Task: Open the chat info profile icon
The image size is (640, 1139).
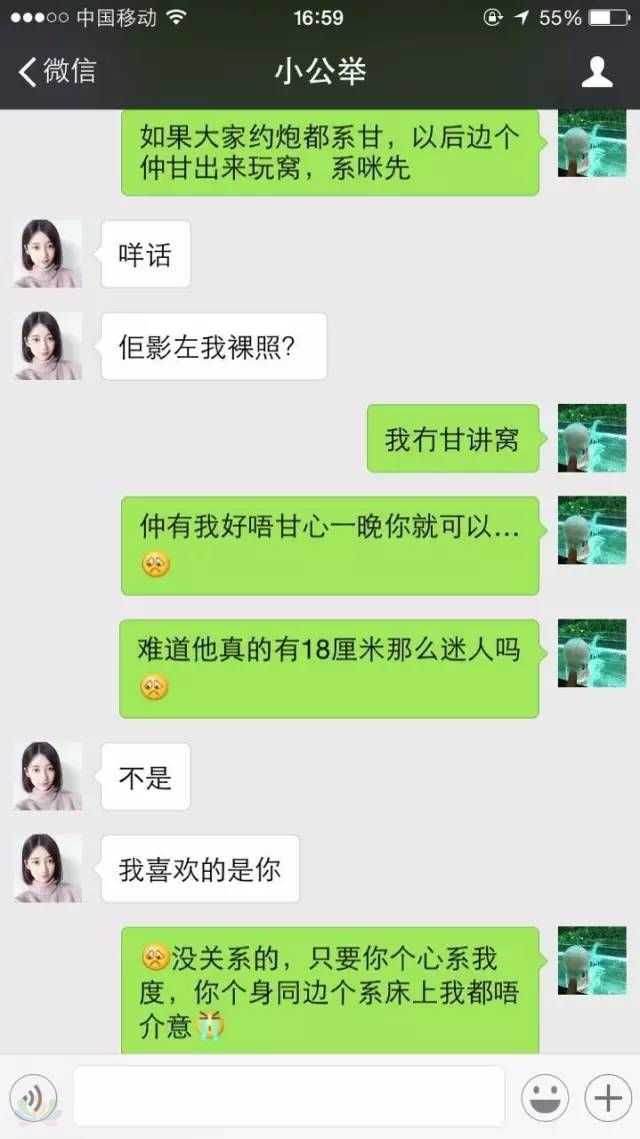Action: pyautogui.click(x=597, y=71)
